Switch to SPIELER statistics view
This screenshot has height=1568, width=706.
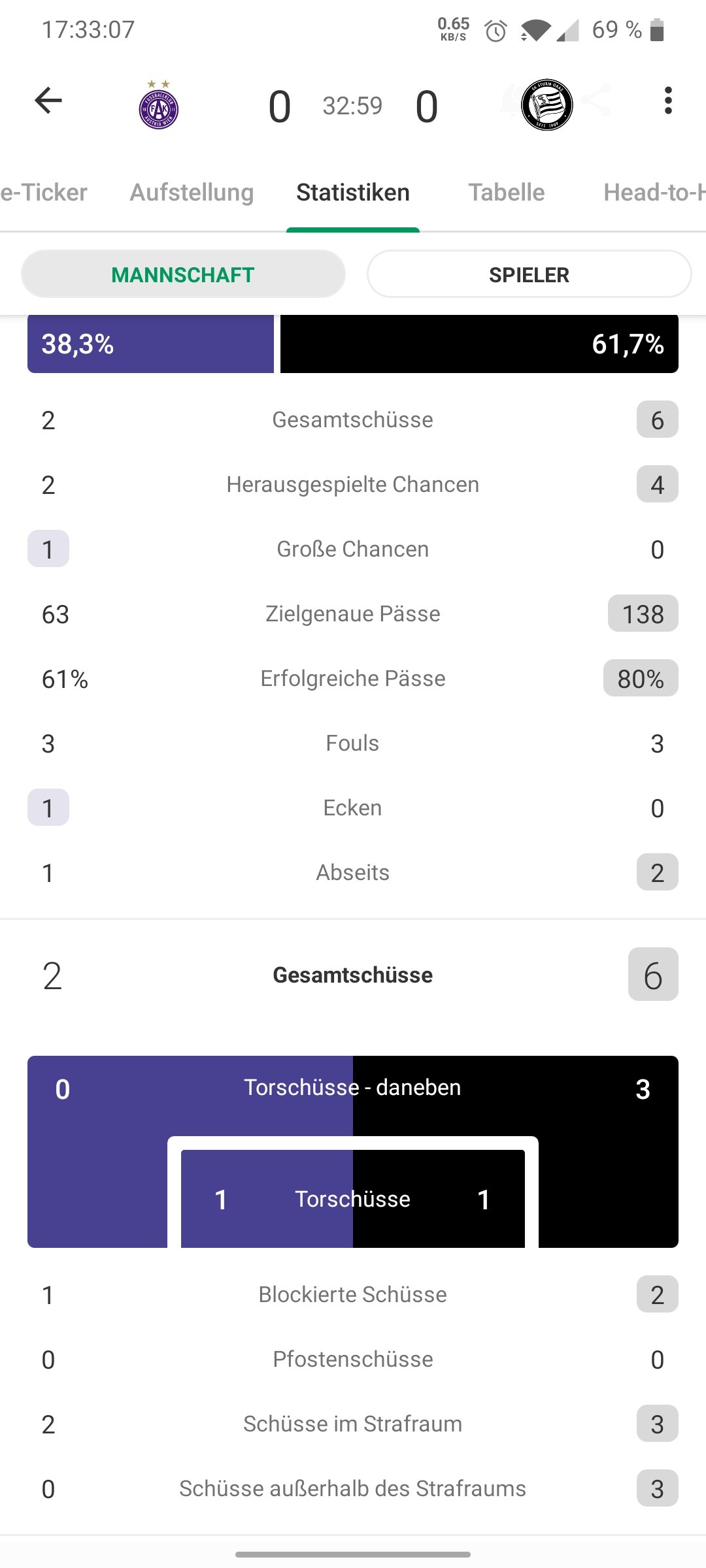click(529, 274)
